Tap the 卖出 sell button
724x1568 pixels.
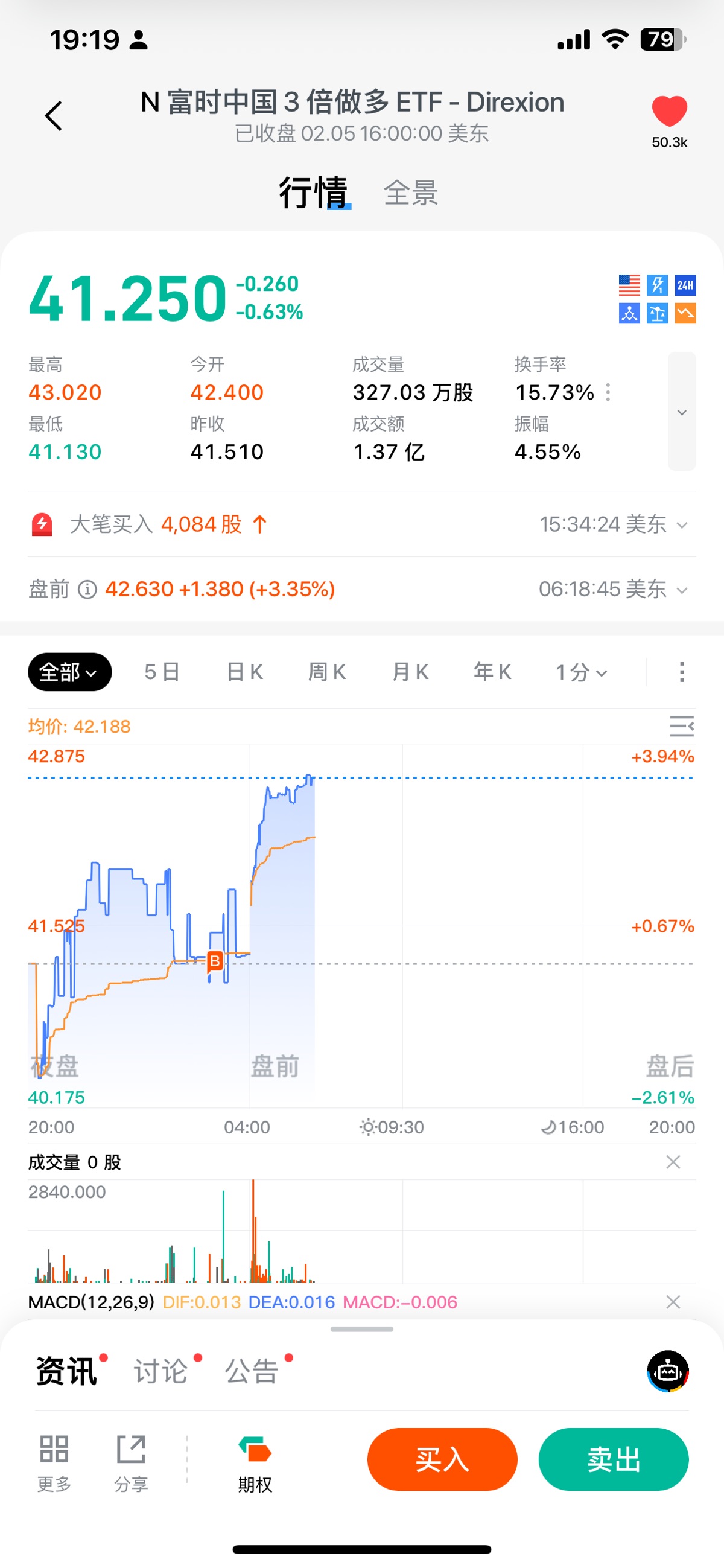613,1459
